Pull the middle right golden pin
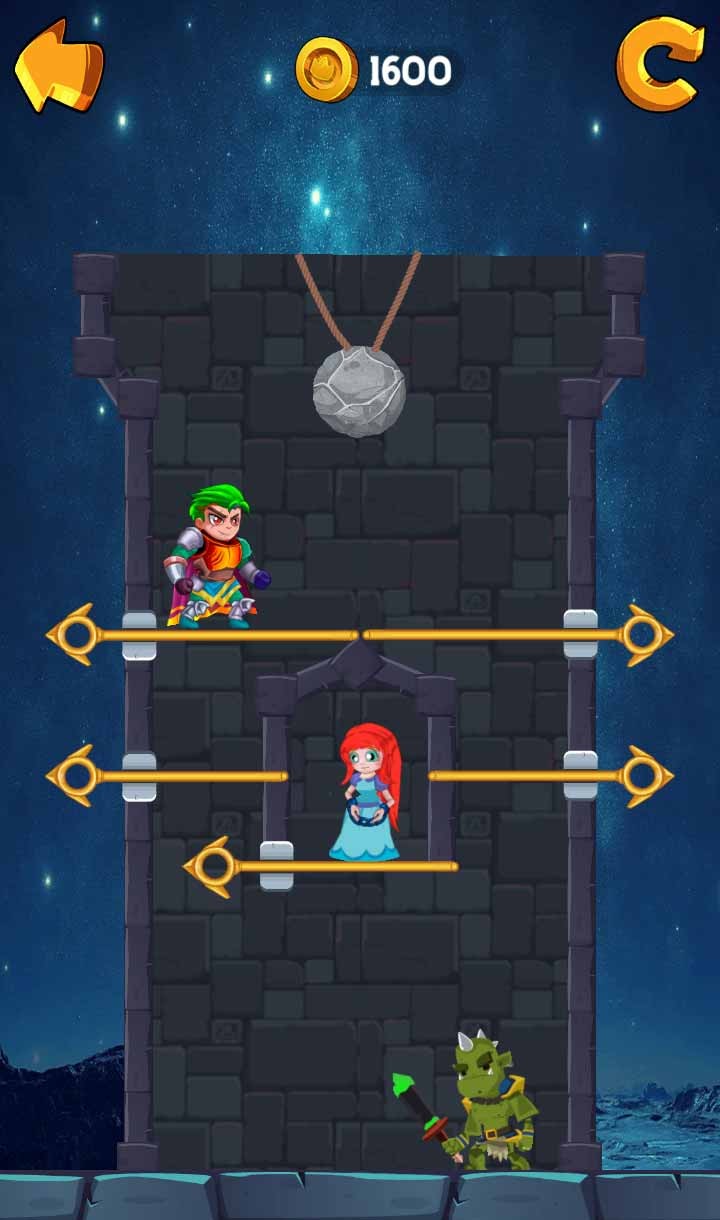Screen dimensions: 720x1220 (x=645, y=775)
